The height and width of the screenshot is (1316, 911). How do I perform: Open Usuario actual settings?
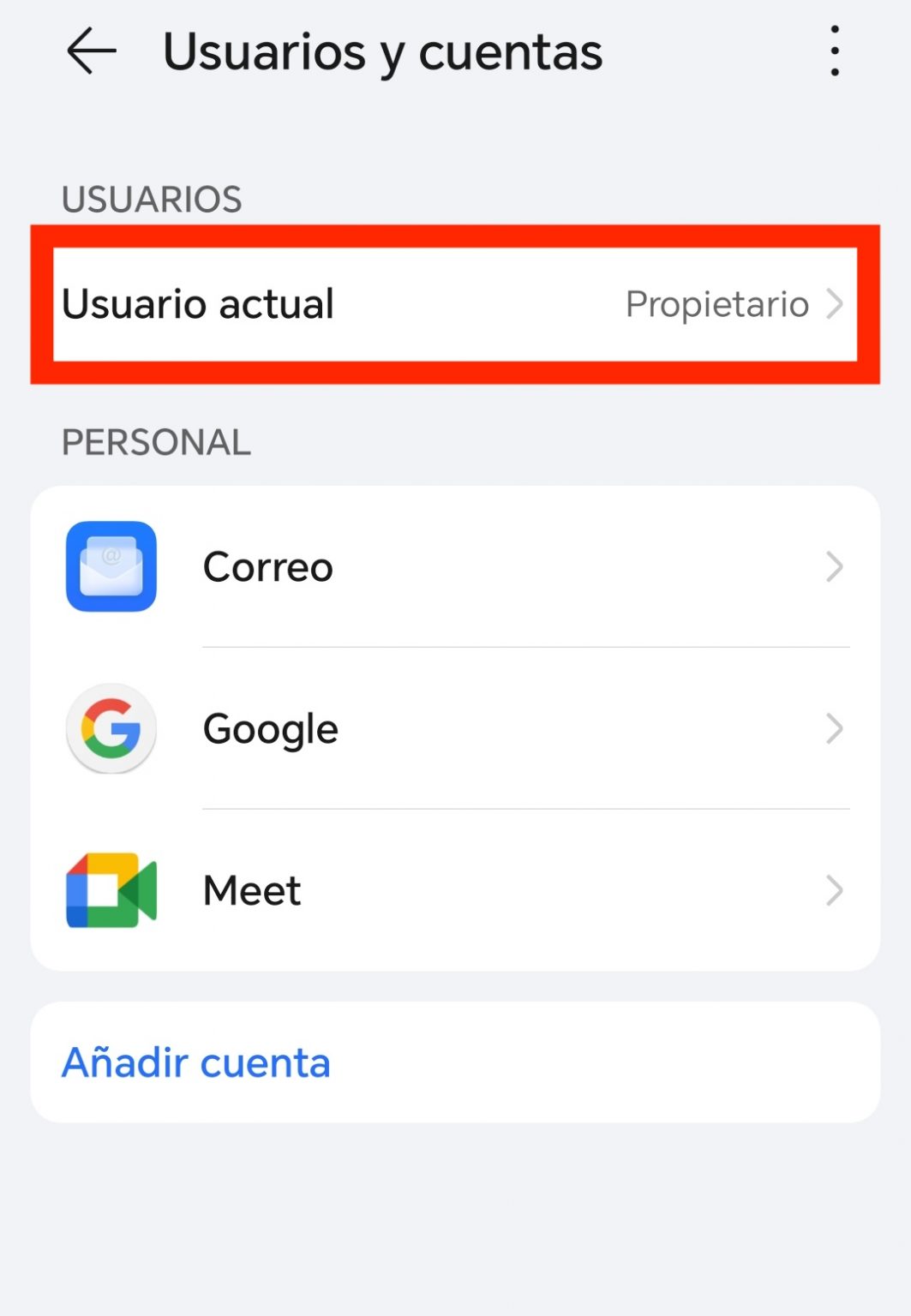tap(454, 304)
